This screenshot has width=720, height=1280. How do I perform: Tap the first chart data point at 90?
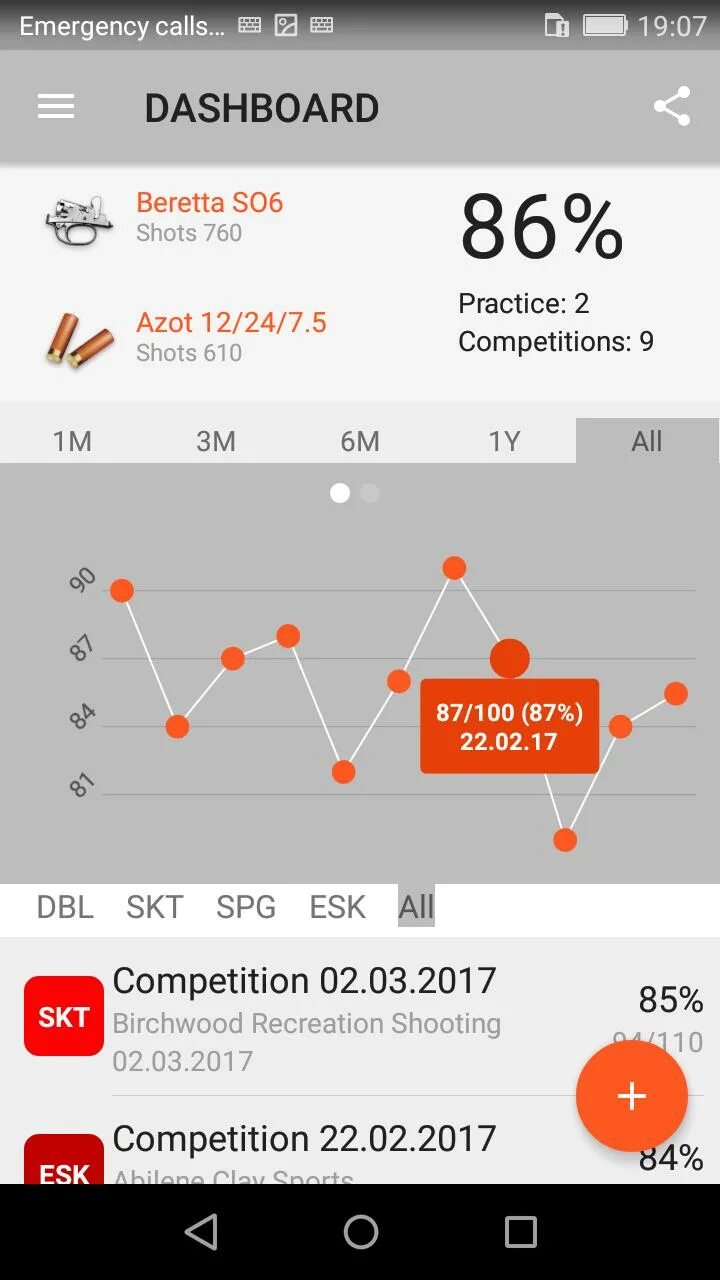(122, 591)
